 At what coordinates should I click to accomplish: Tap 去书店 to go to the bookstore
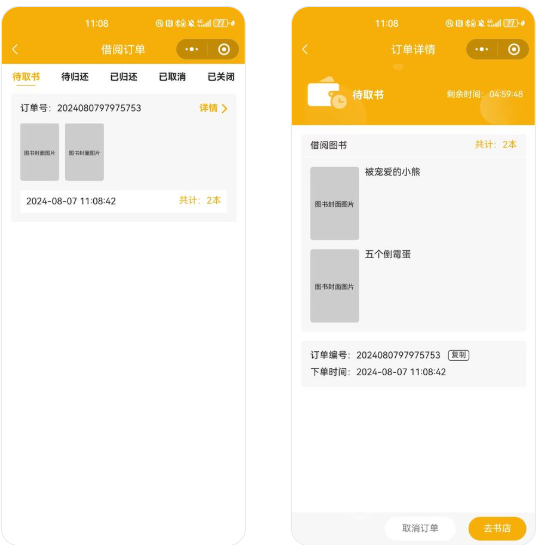point(497,528)
